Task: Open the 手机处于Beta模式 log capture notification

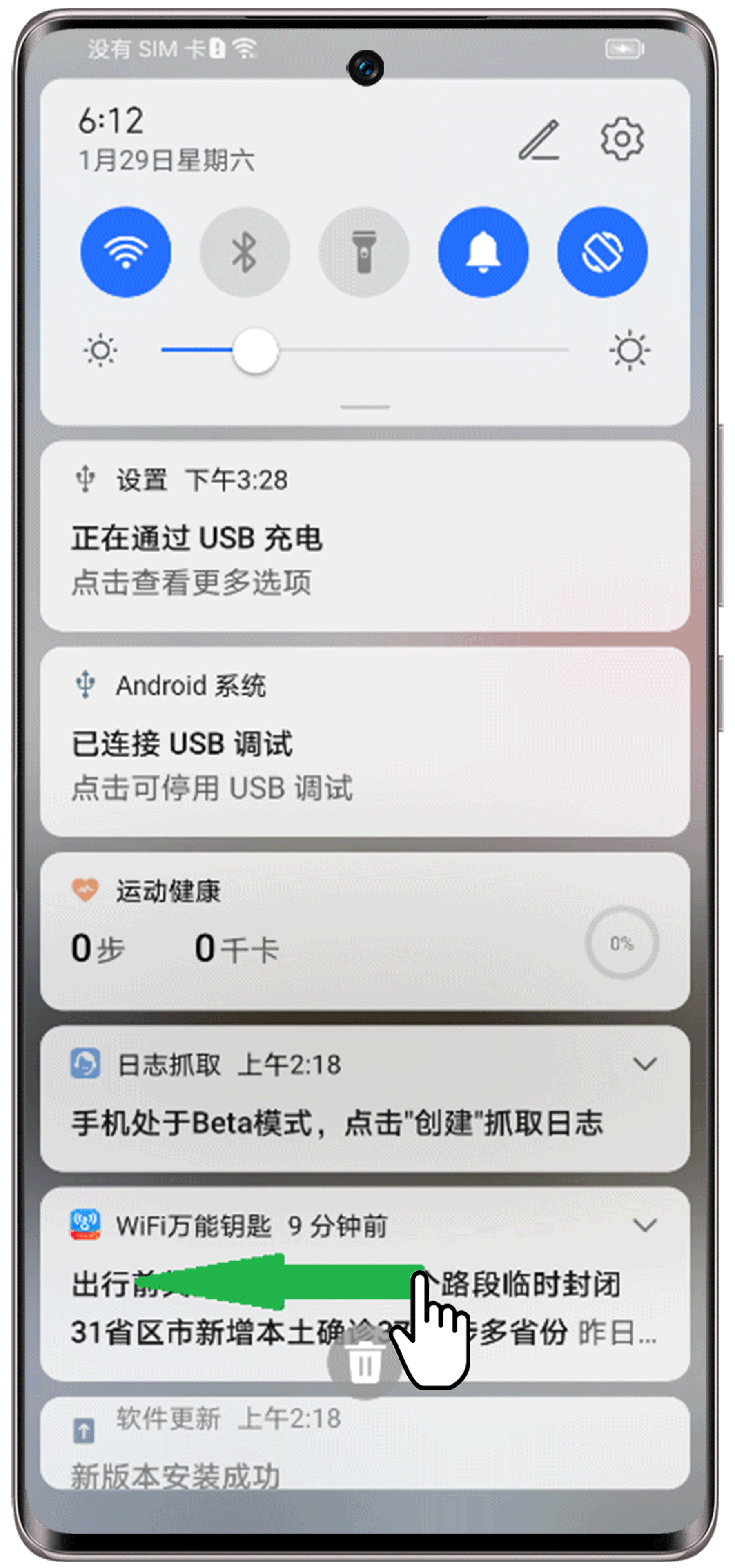Action: click(x=338, y=1123)
